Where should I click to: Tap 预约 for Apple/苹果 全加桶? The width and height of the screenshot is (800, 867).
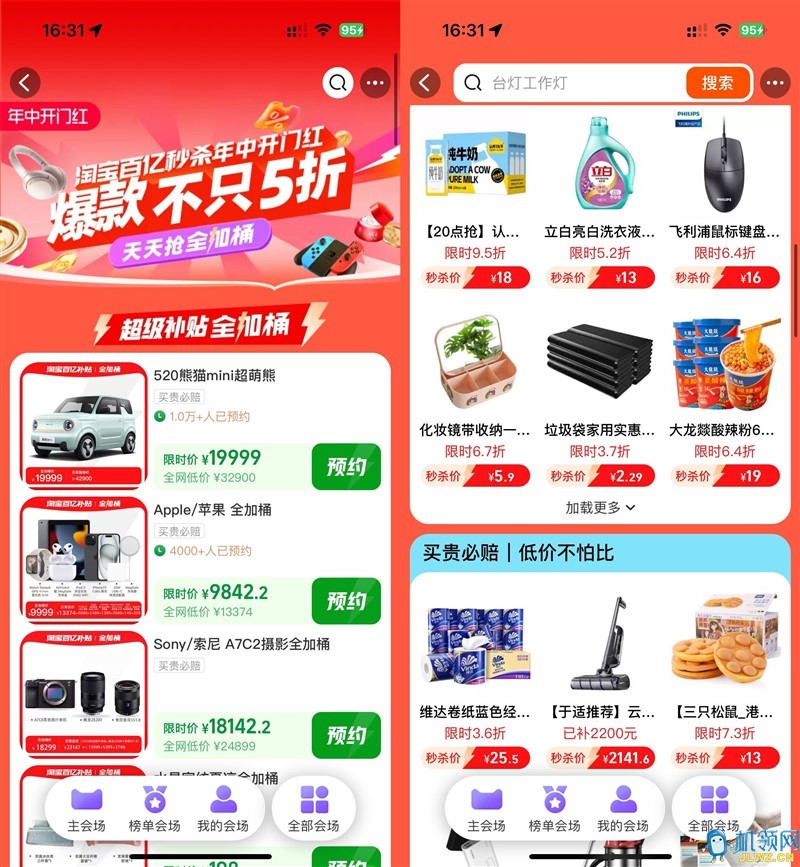click(346, 601)
